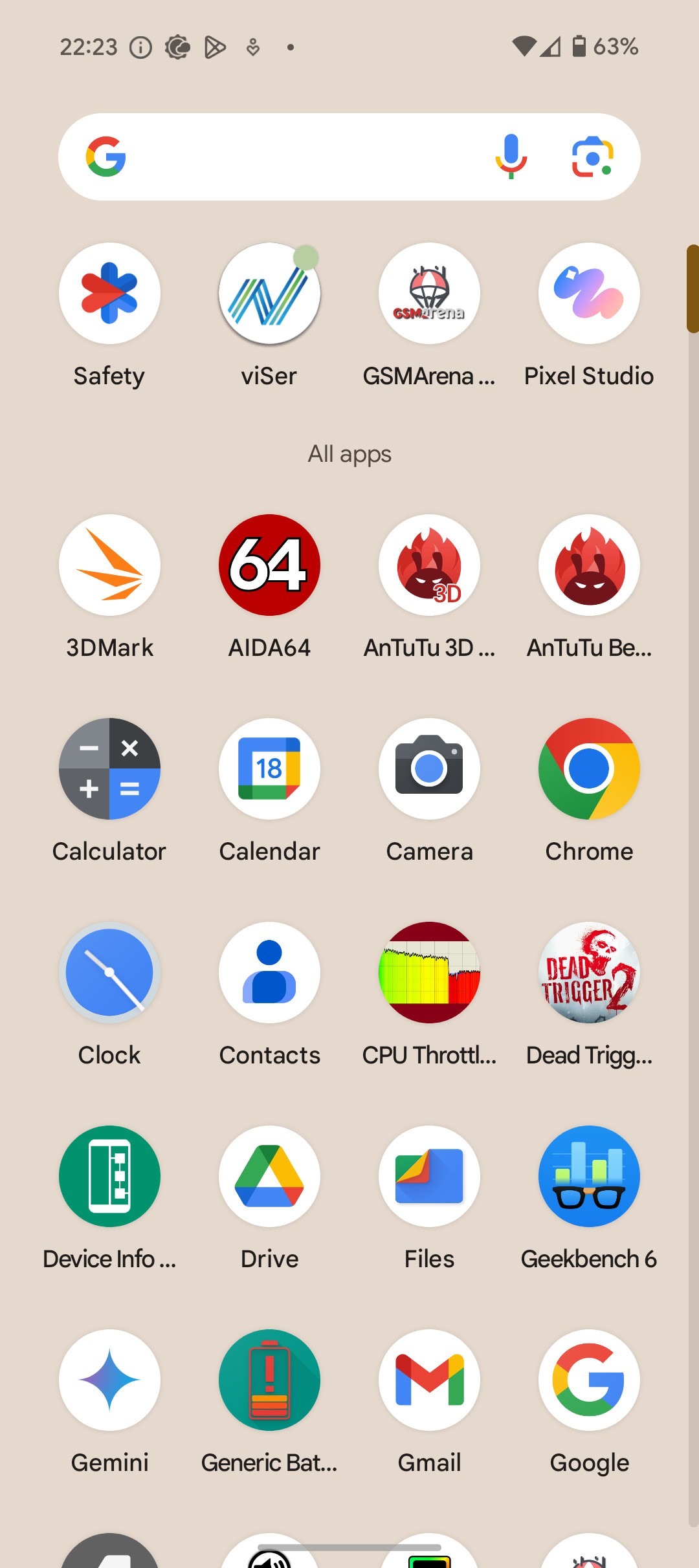Open the Calculator app

(x=109, y=769)
